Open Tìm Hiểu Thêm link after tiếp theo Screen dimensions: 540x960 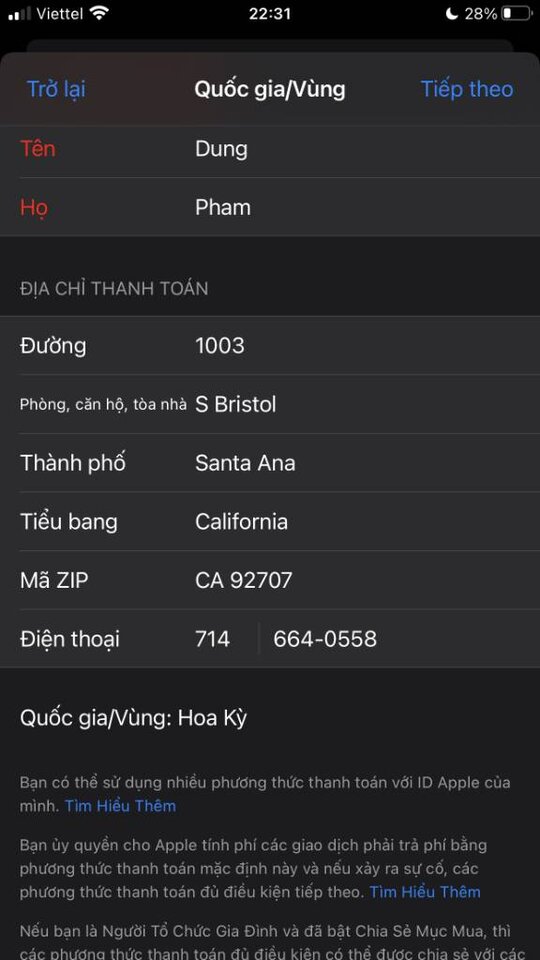coord(425,892)
